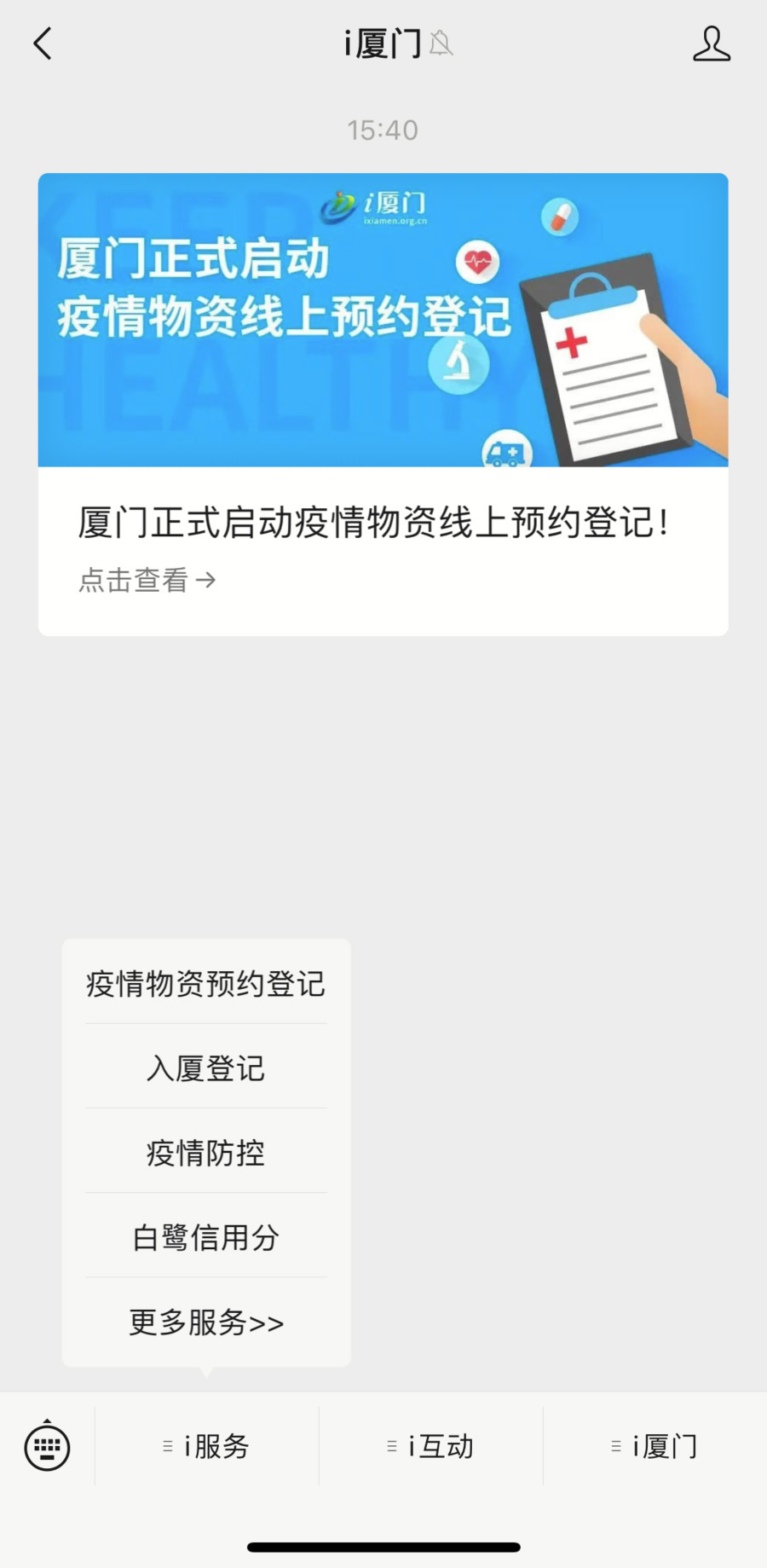Open the account profile icon

click(711, 43)
